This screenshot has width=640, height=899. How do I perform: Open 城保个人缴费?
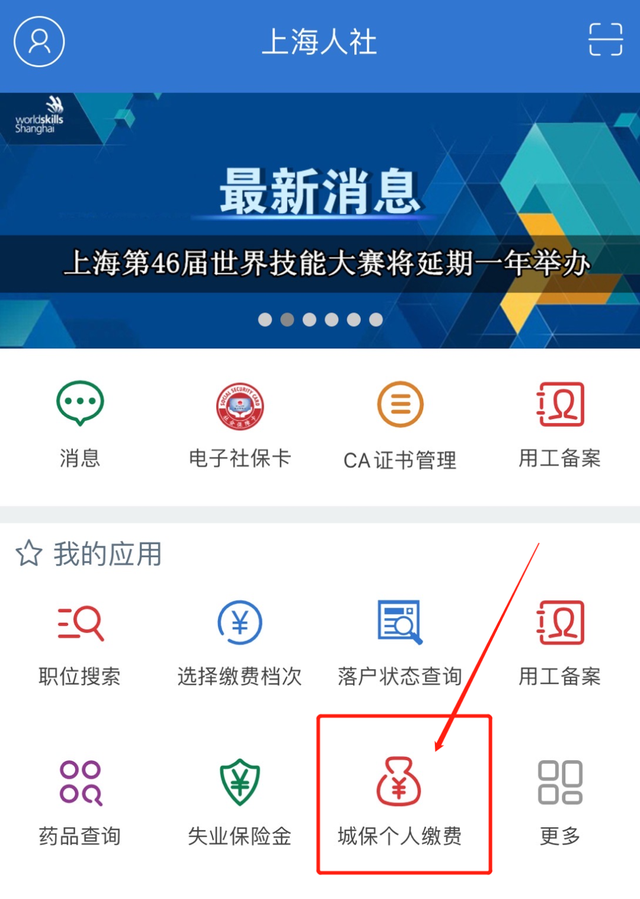click(x=400, y=802)
